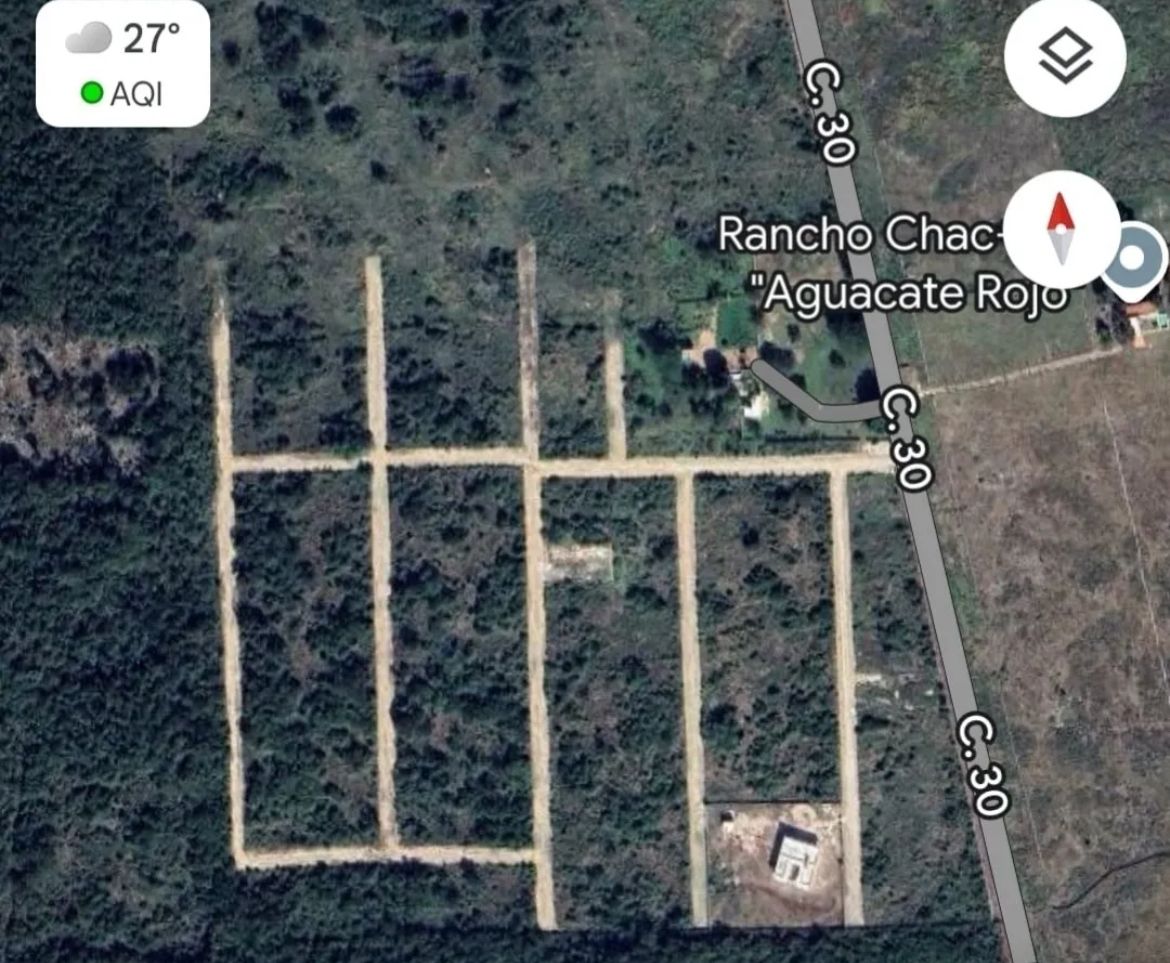The image size is (1170, 963).
Task: Tap the compass to reset north
Action: pos(1061,229)
